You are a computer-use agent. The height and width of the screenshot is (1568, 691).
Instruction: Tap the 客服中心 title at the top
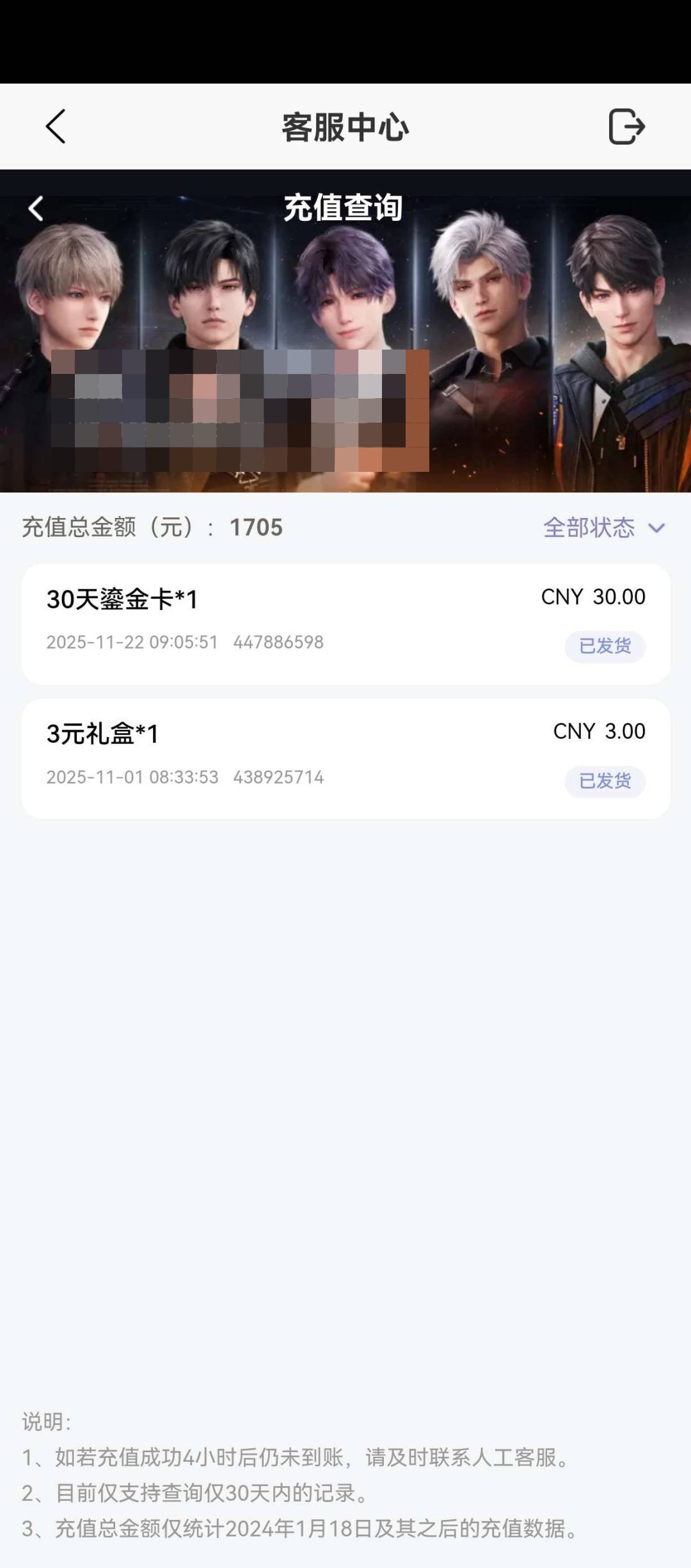[x=345, y=127]
